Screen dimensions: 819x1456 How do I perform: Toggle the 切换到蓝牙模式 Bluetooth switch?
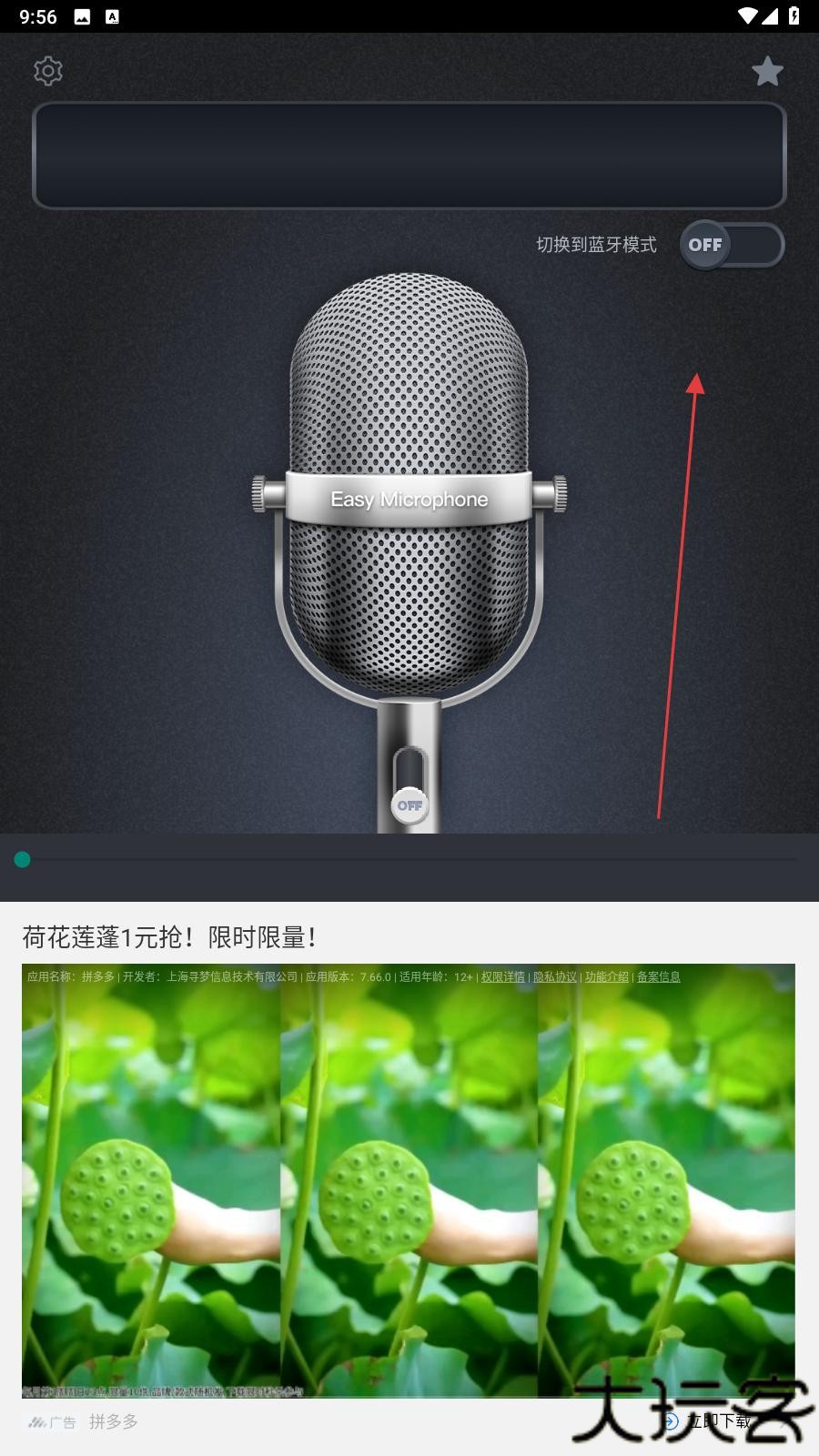[731, 245]
